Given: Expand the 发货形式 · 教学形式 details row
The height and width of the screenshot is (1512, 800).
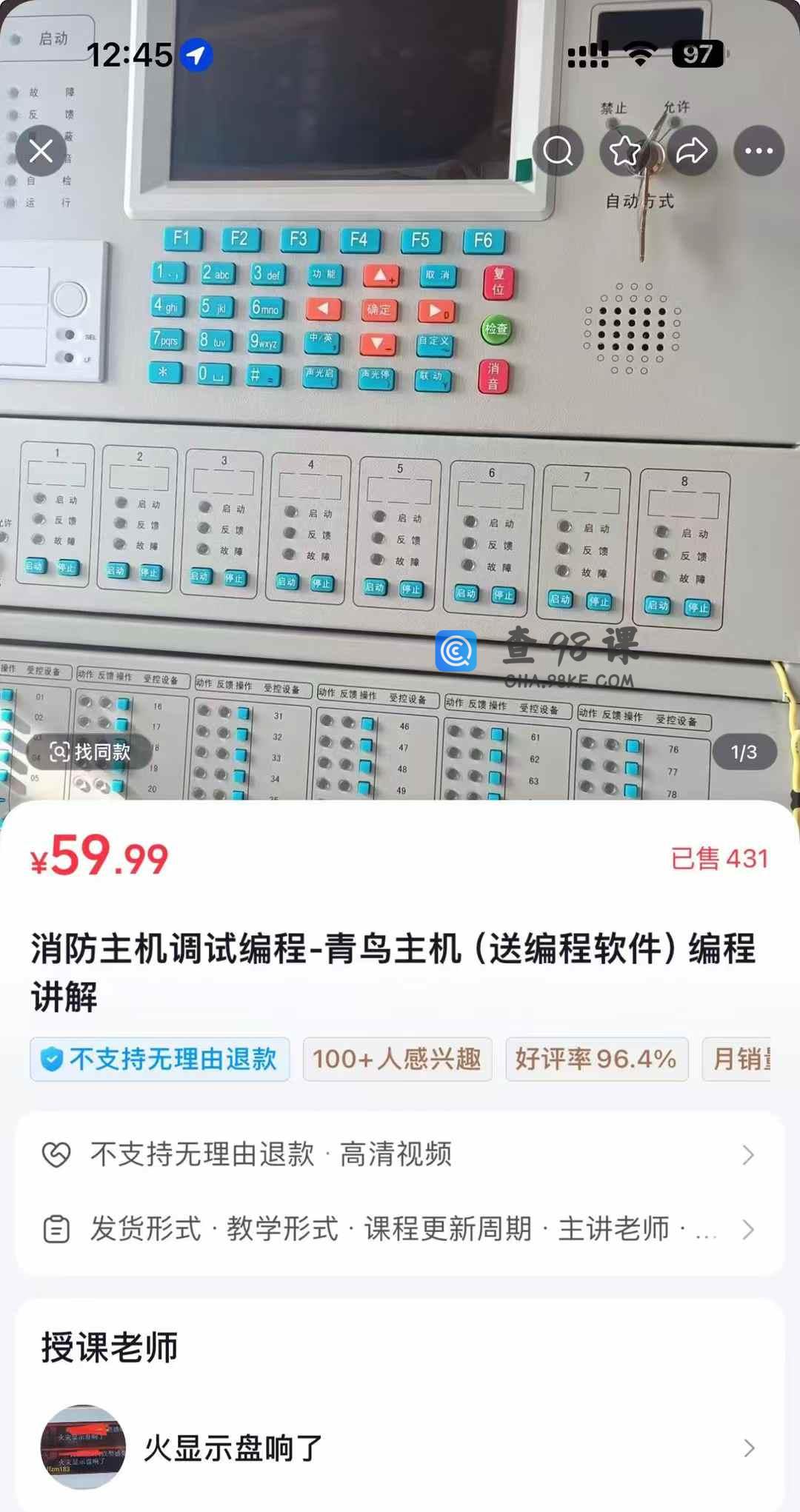Looking at the screenshot, I should [x=400, y=1229].
